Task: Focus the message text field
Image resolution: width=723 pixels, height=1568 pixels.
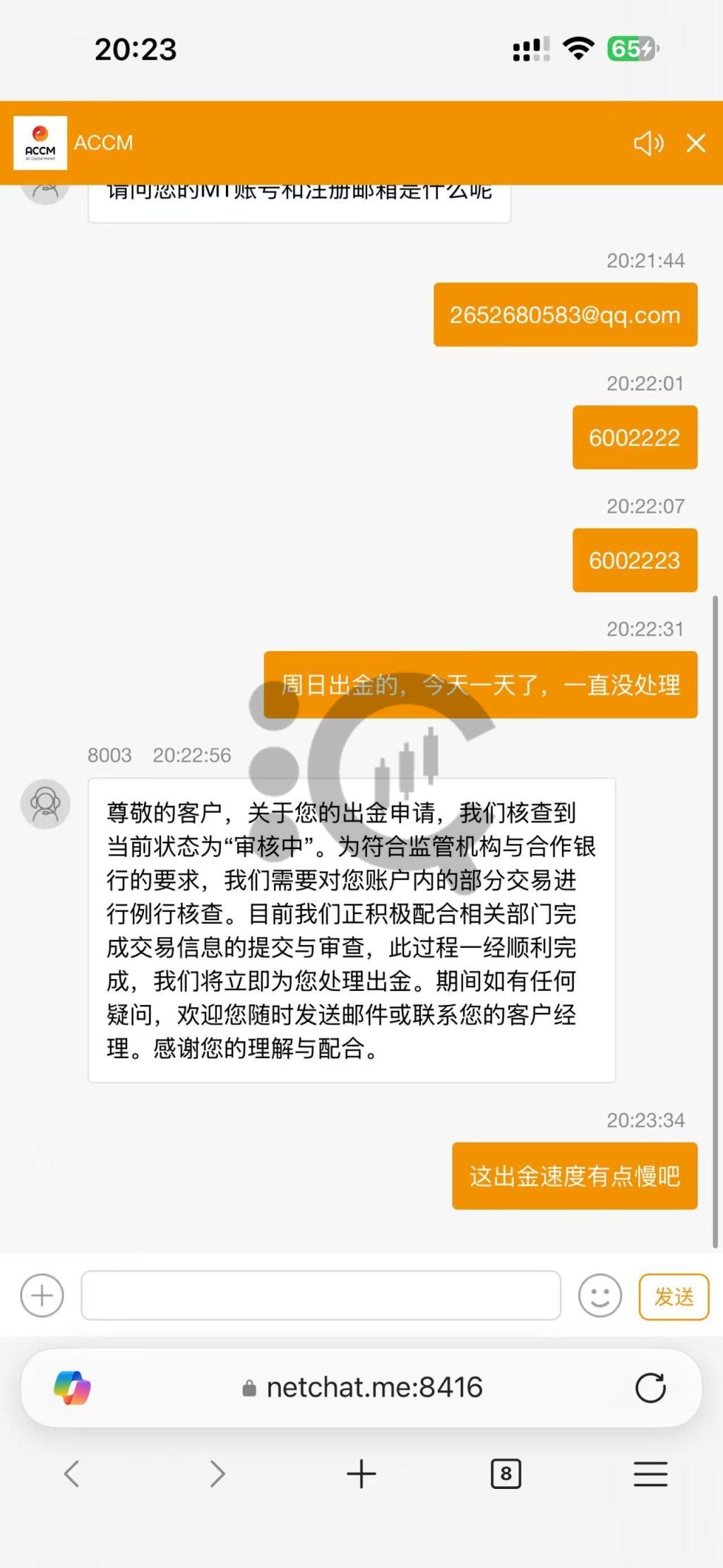Action: [321, 1295]
